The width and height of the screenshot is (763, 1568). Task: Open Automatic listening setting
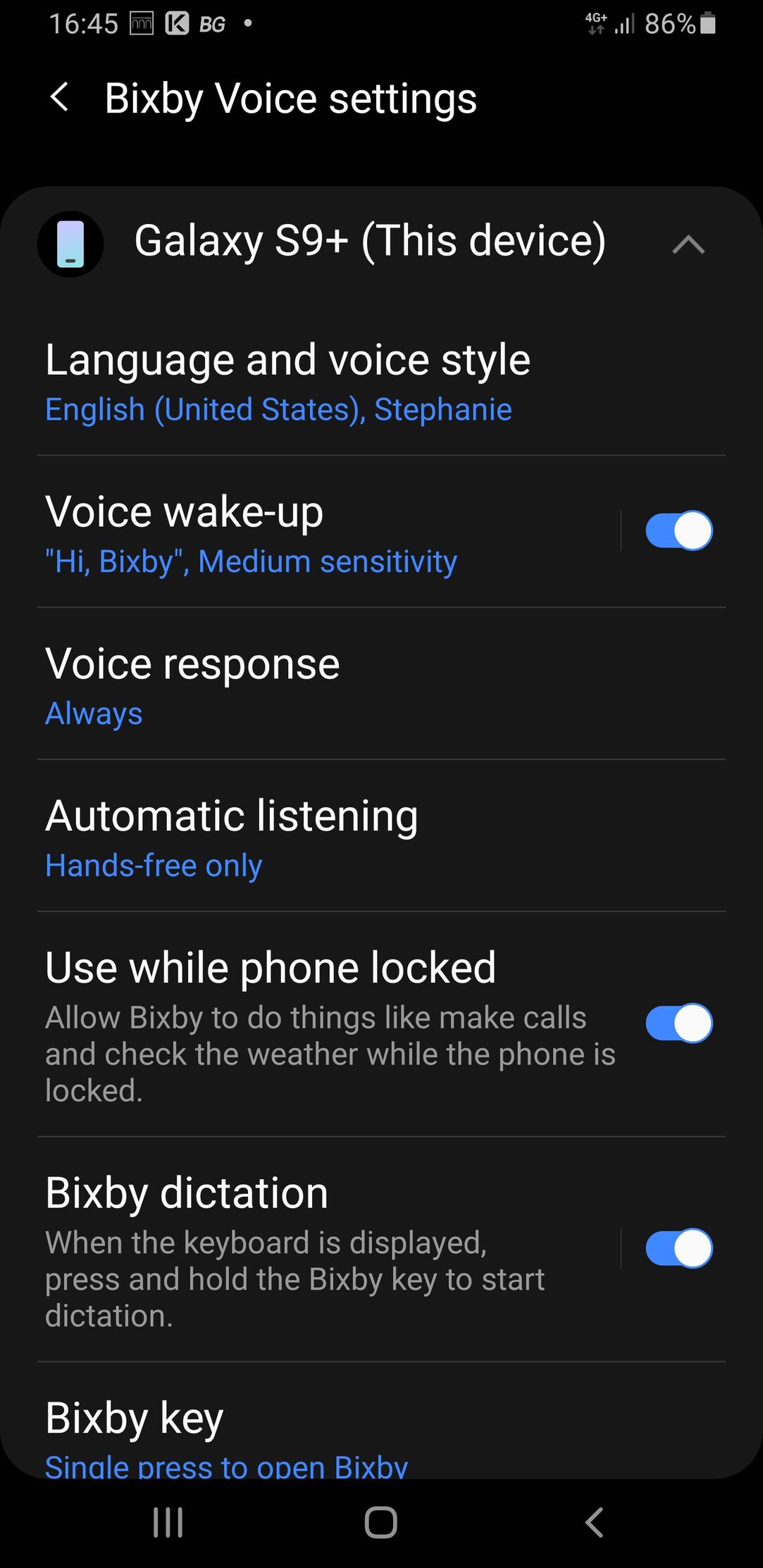(381, 836)
